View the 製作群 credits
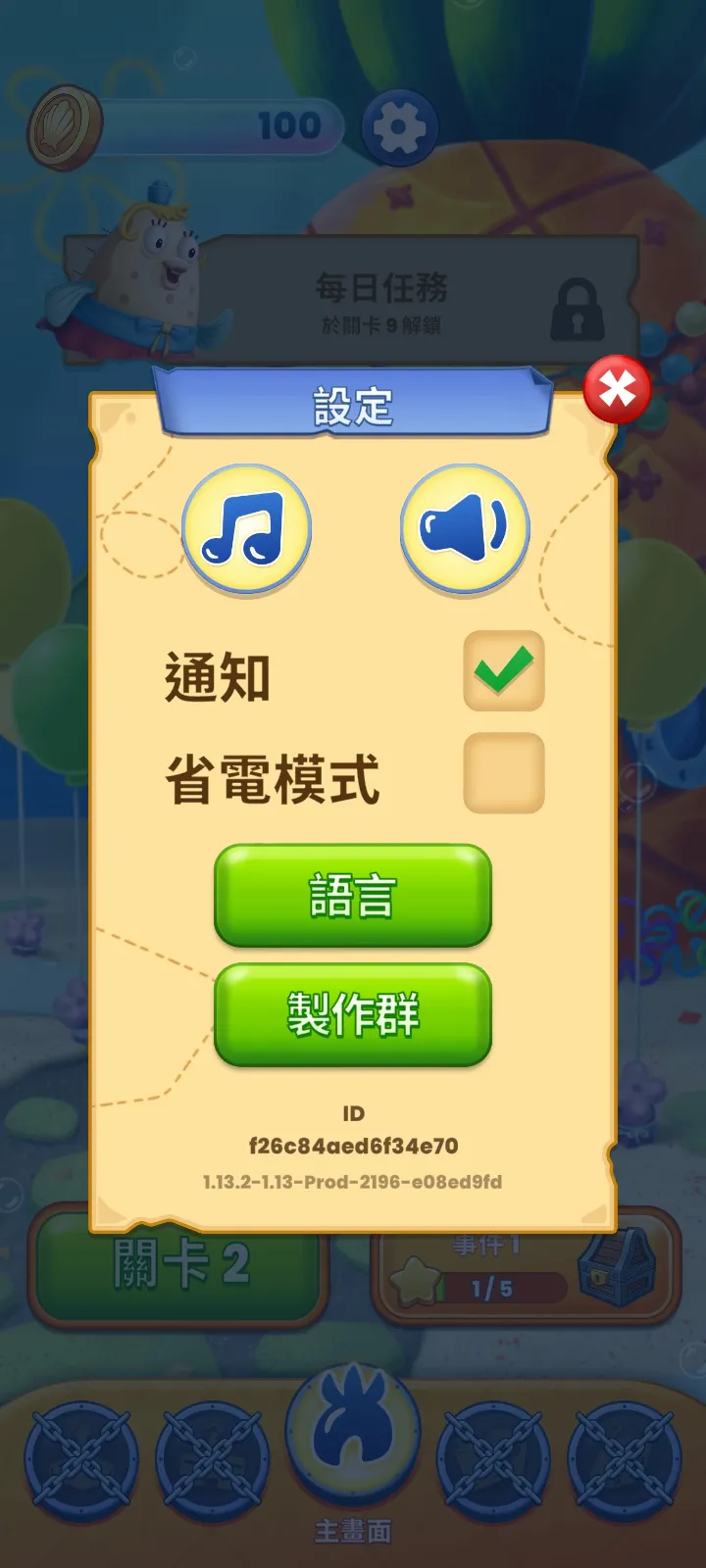 point(352,1014)
